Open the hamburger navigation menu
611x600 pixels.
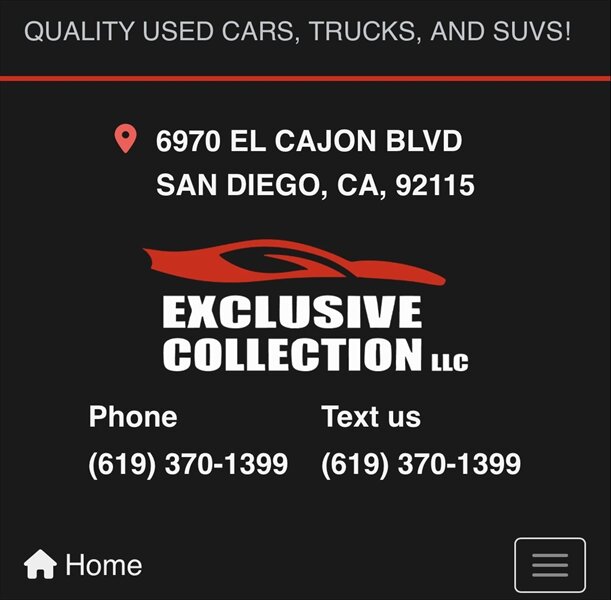[x=549, y=565]
